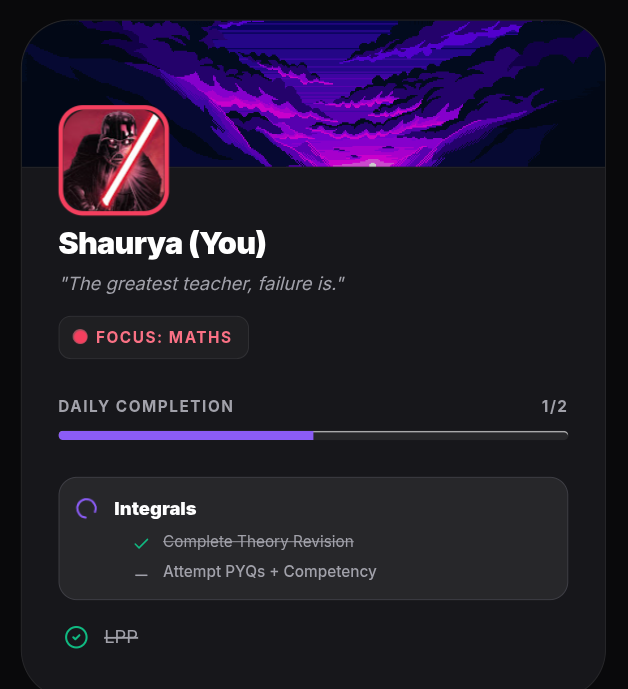This screenshot has width=628, height=689.
Task: Toggle the Integrals task status circle
Action: [87, 509]
